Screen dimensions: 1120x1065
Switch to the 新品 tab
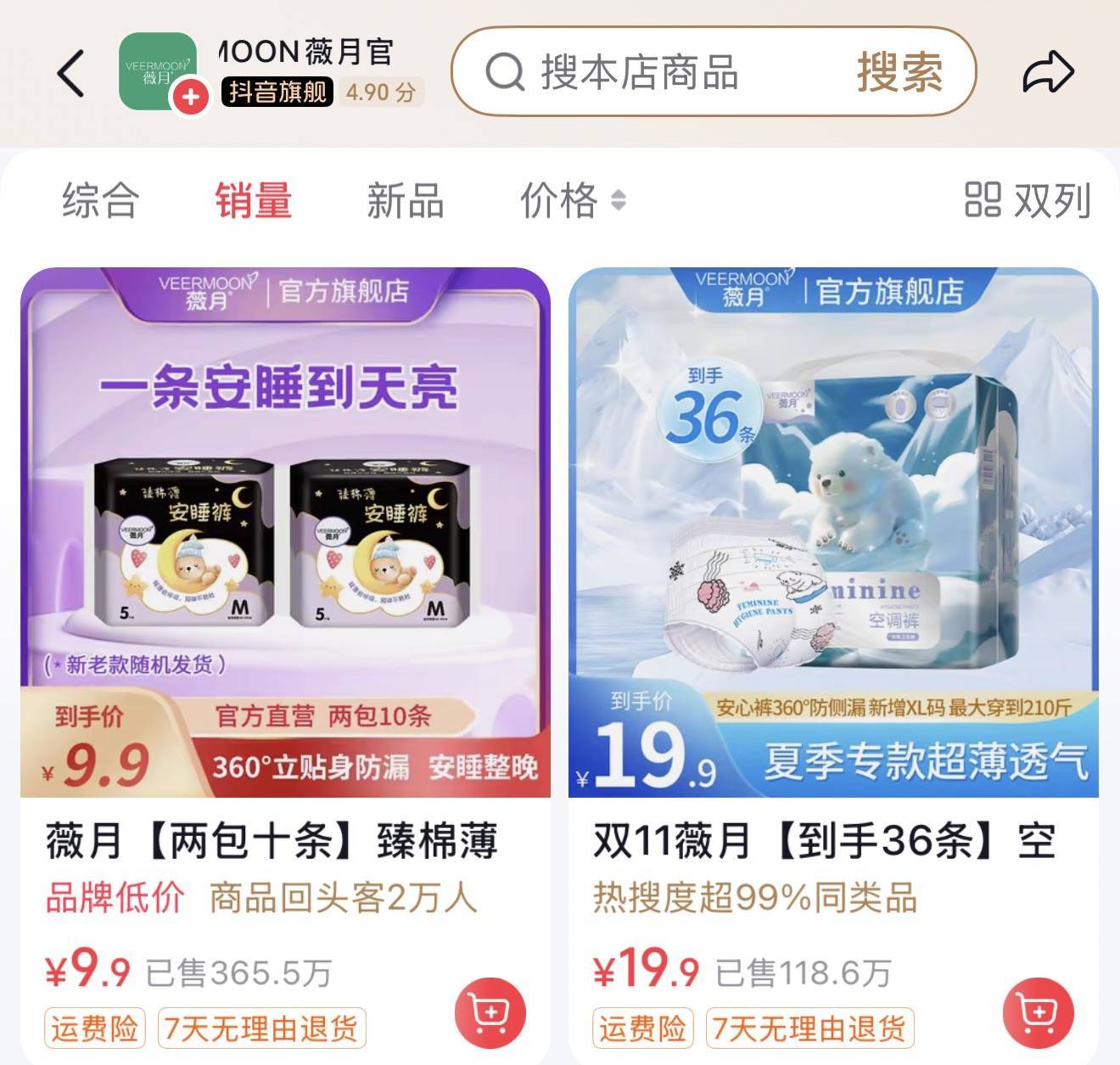tap(405, 201)
